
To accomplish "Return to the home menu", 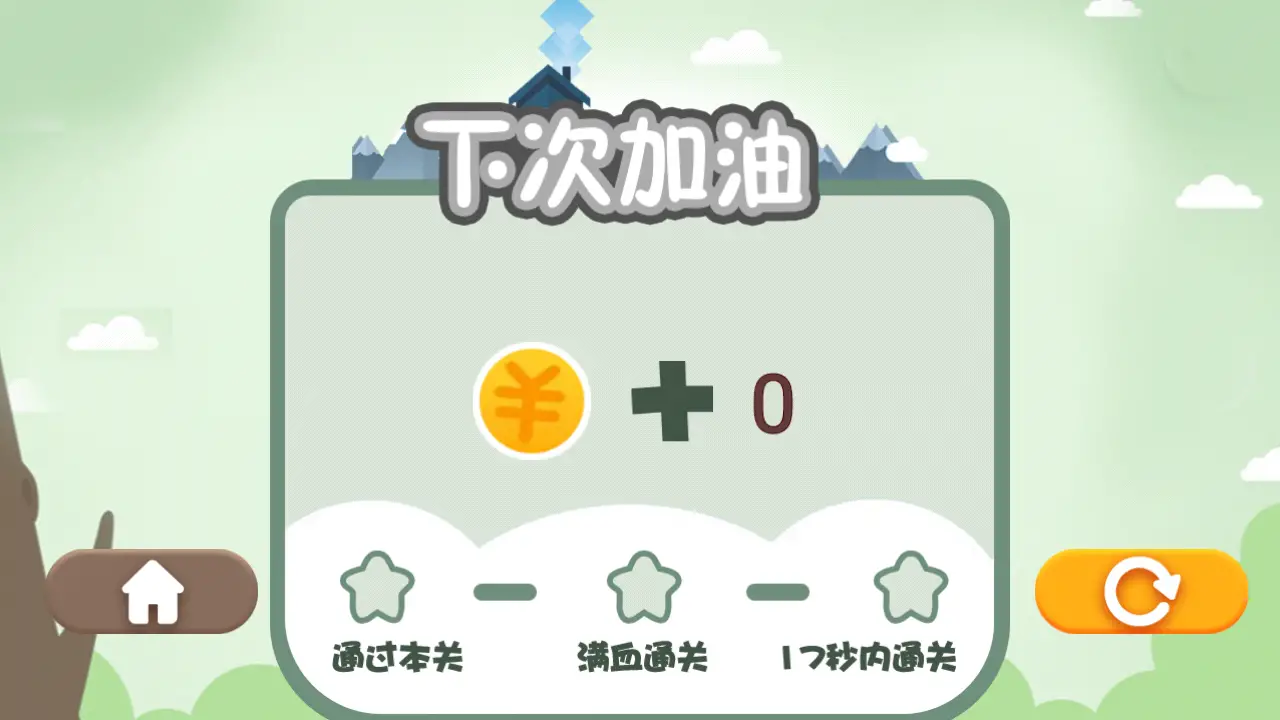I will [152, 591].
